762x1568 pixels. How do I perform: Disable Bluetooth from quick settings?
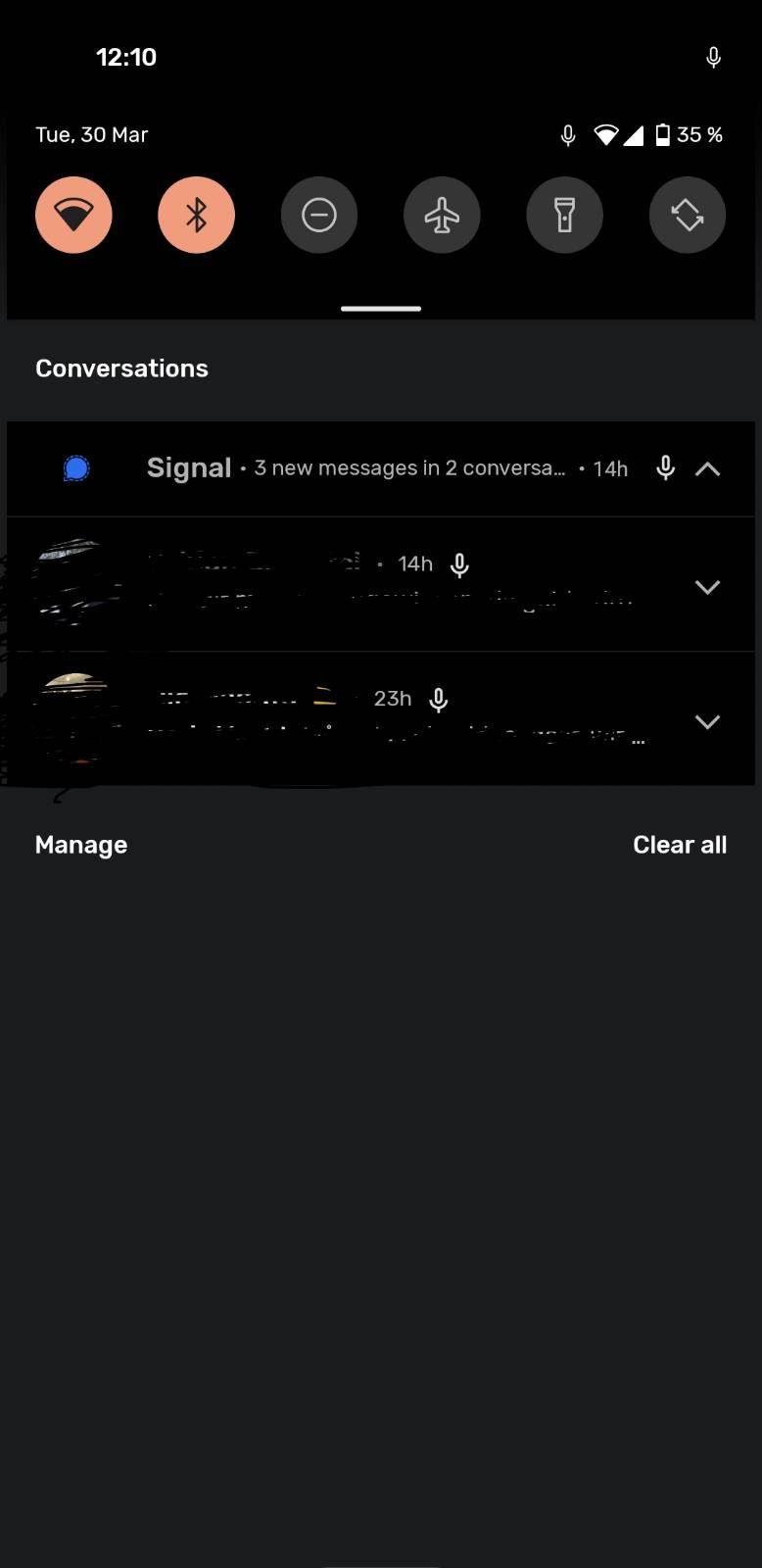[196, 215]
